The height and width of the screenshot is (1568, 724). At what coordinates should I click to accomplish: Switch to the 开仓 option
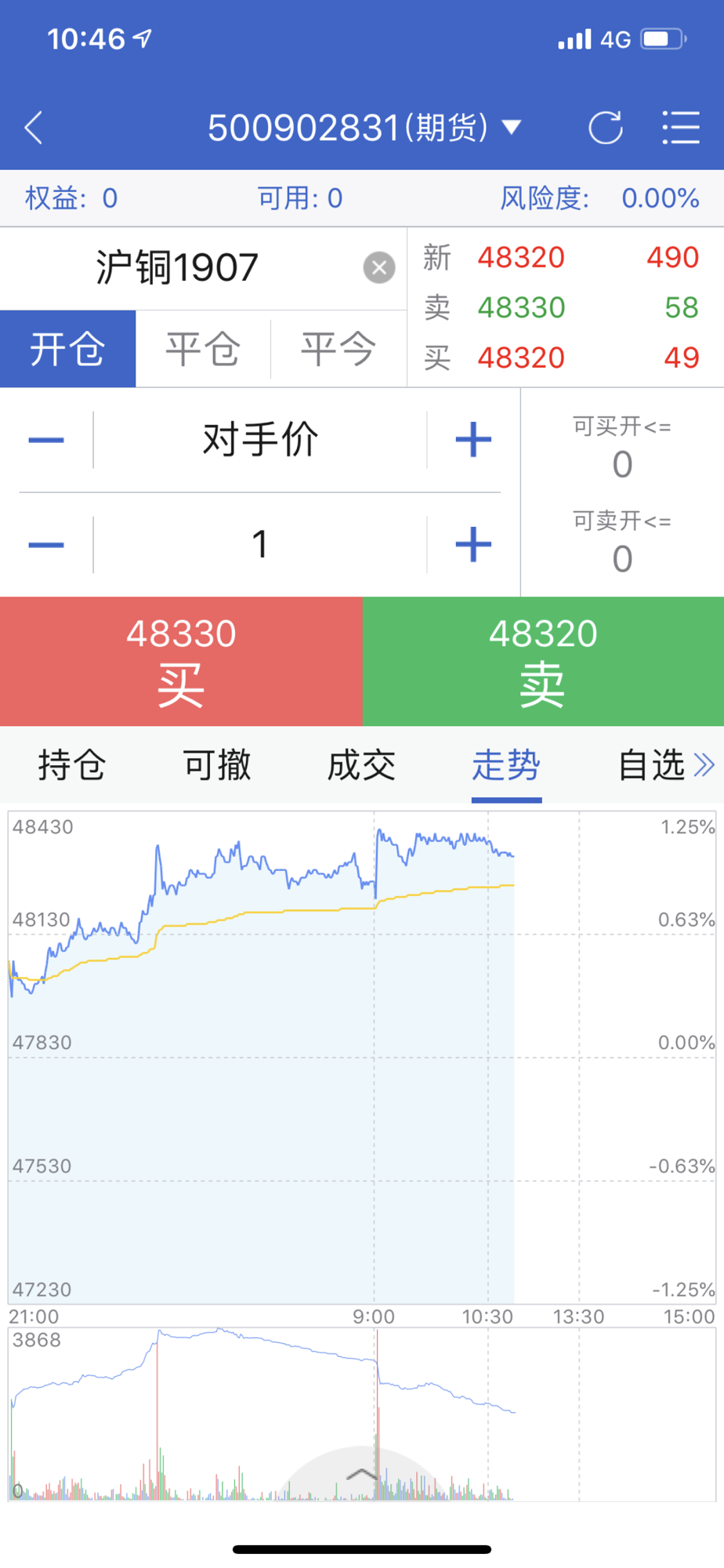(x=67, y=349)
